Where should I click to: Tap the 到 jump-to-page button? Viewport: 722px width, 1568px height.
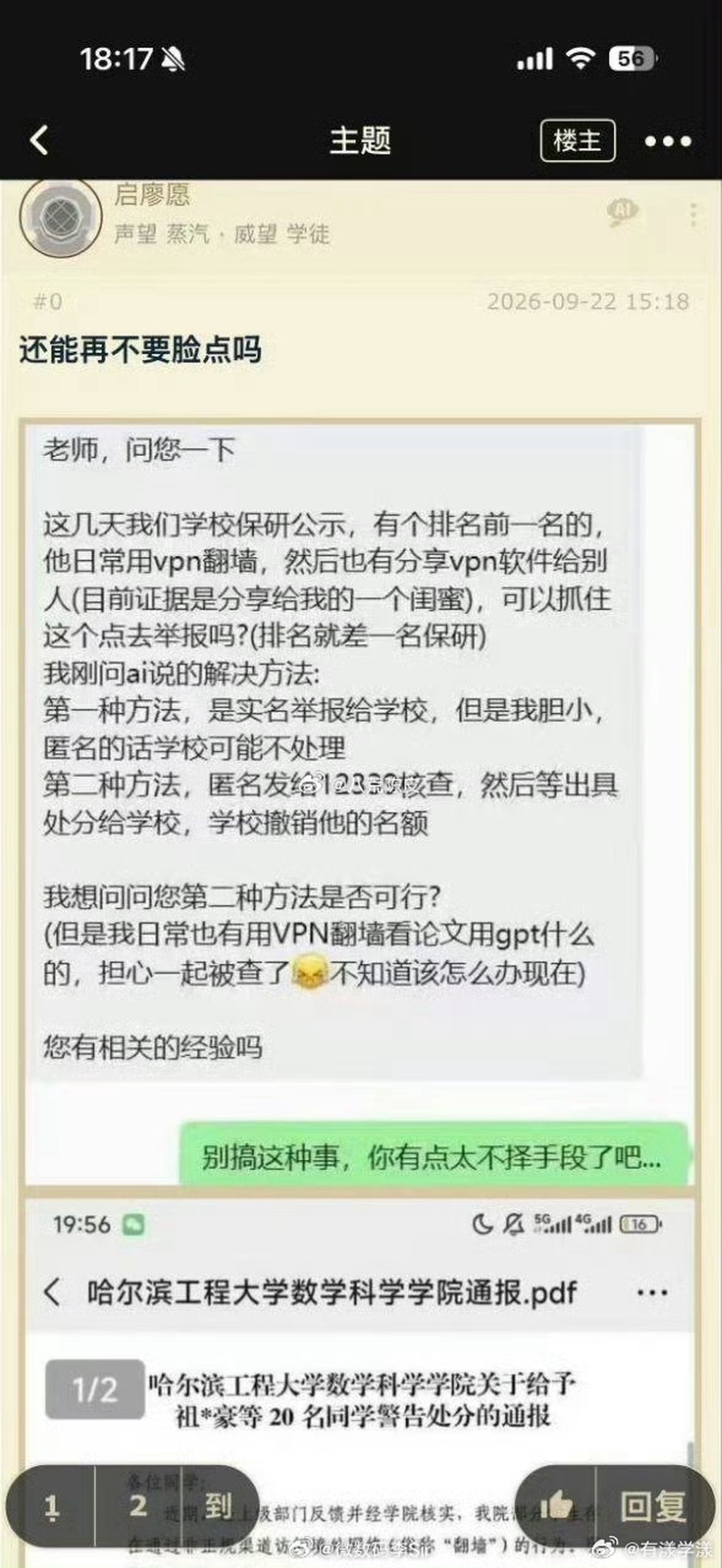pyautogui.click(x=218, y=1507)
